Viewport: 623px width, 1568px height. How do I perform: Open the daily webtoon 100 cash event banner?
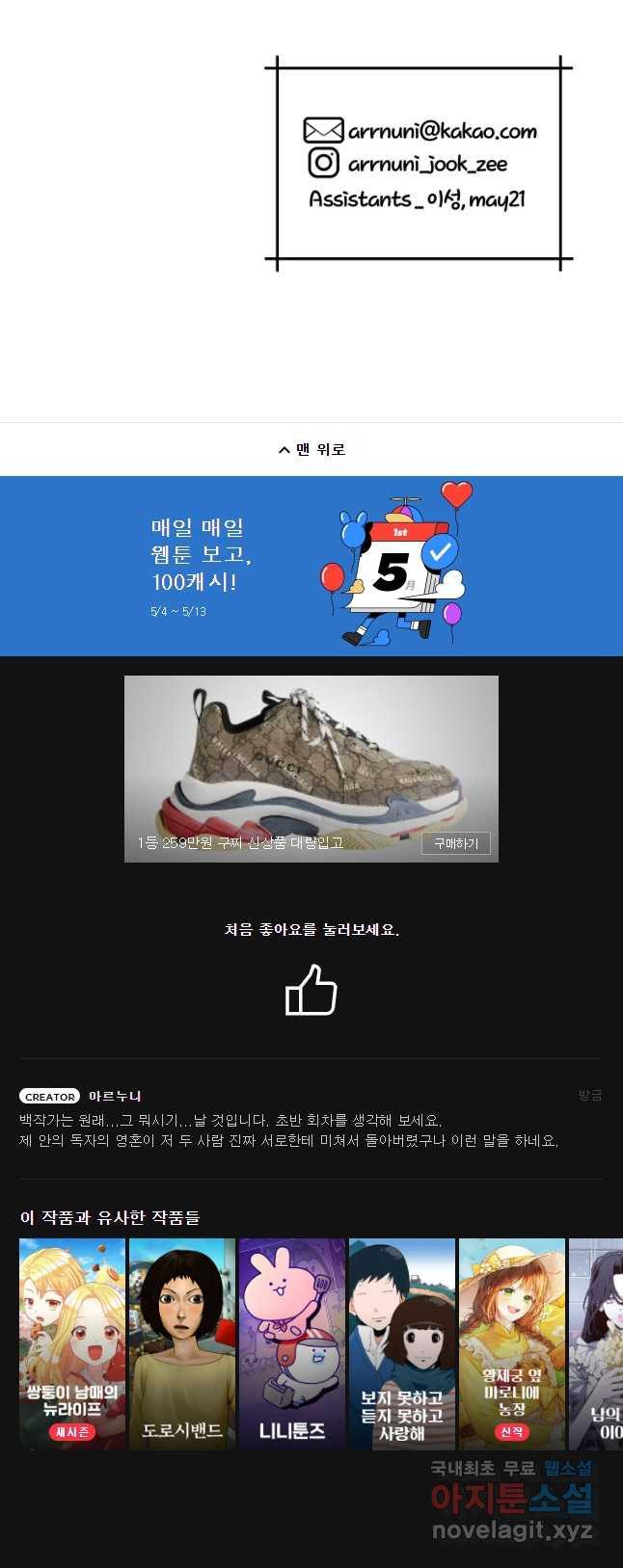311,566
